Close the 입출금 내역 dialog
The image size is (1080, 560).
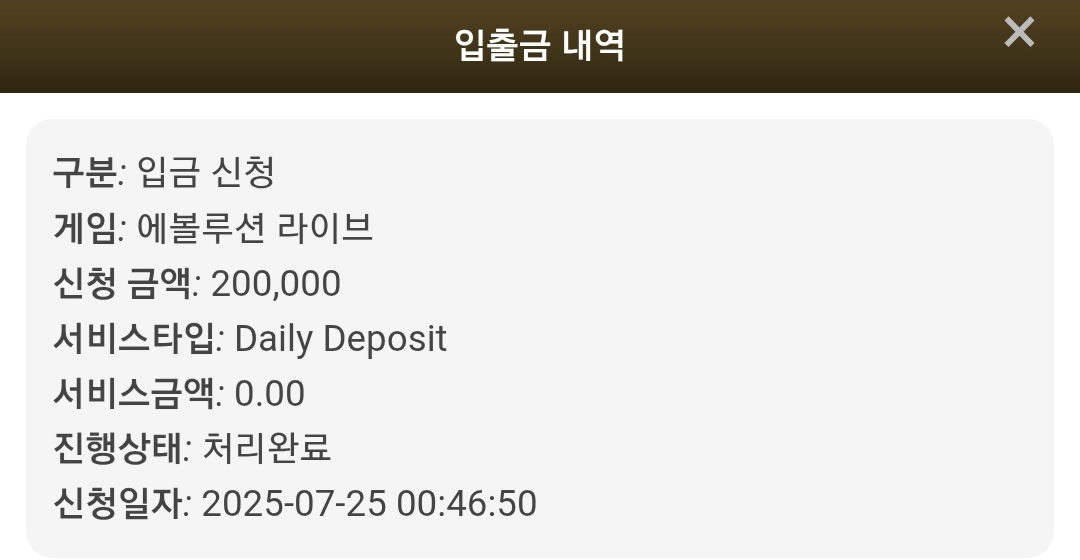[x=1019, y=33]
